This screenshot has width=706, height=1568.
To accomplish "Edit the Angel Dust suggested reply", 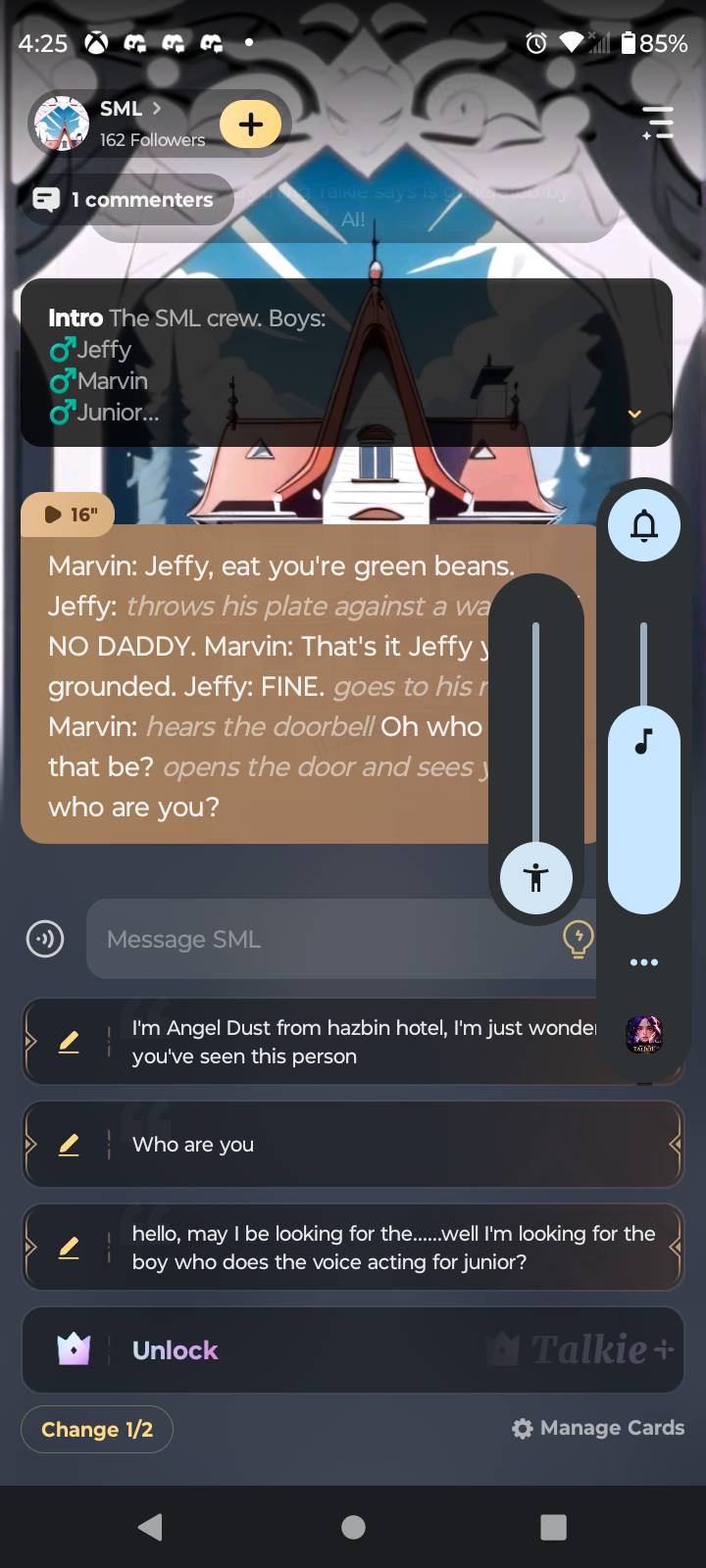I will [69, 1042].
